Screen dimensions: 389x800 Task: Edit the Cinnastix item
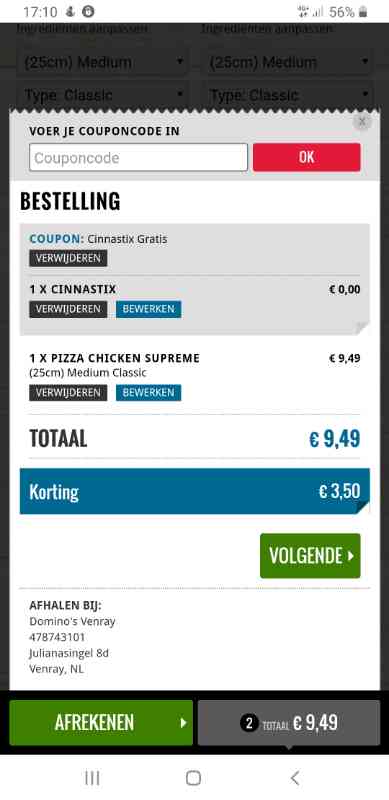tap(148, 309)
